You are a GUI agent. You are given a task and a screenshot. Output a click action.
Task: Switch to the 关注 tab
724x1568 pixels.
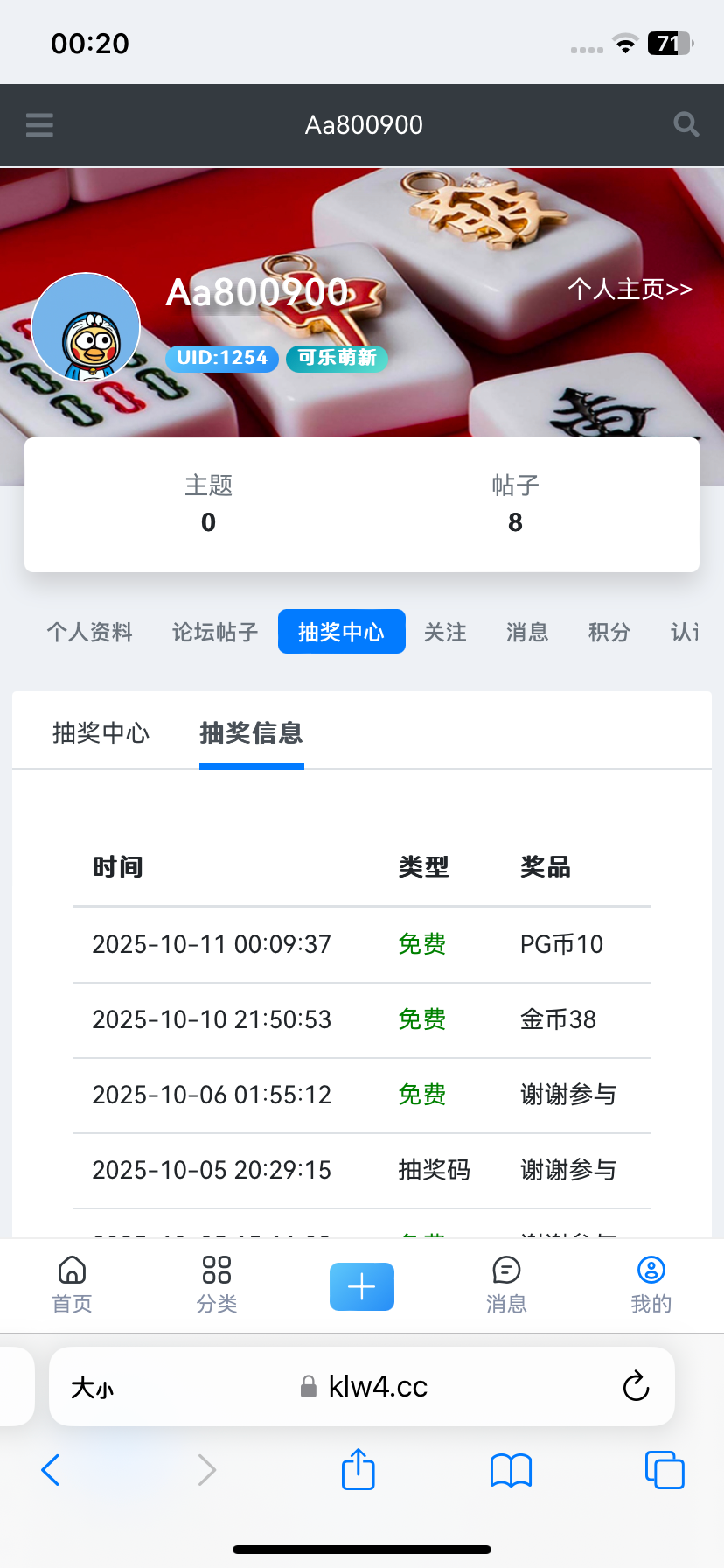point(445,632)
